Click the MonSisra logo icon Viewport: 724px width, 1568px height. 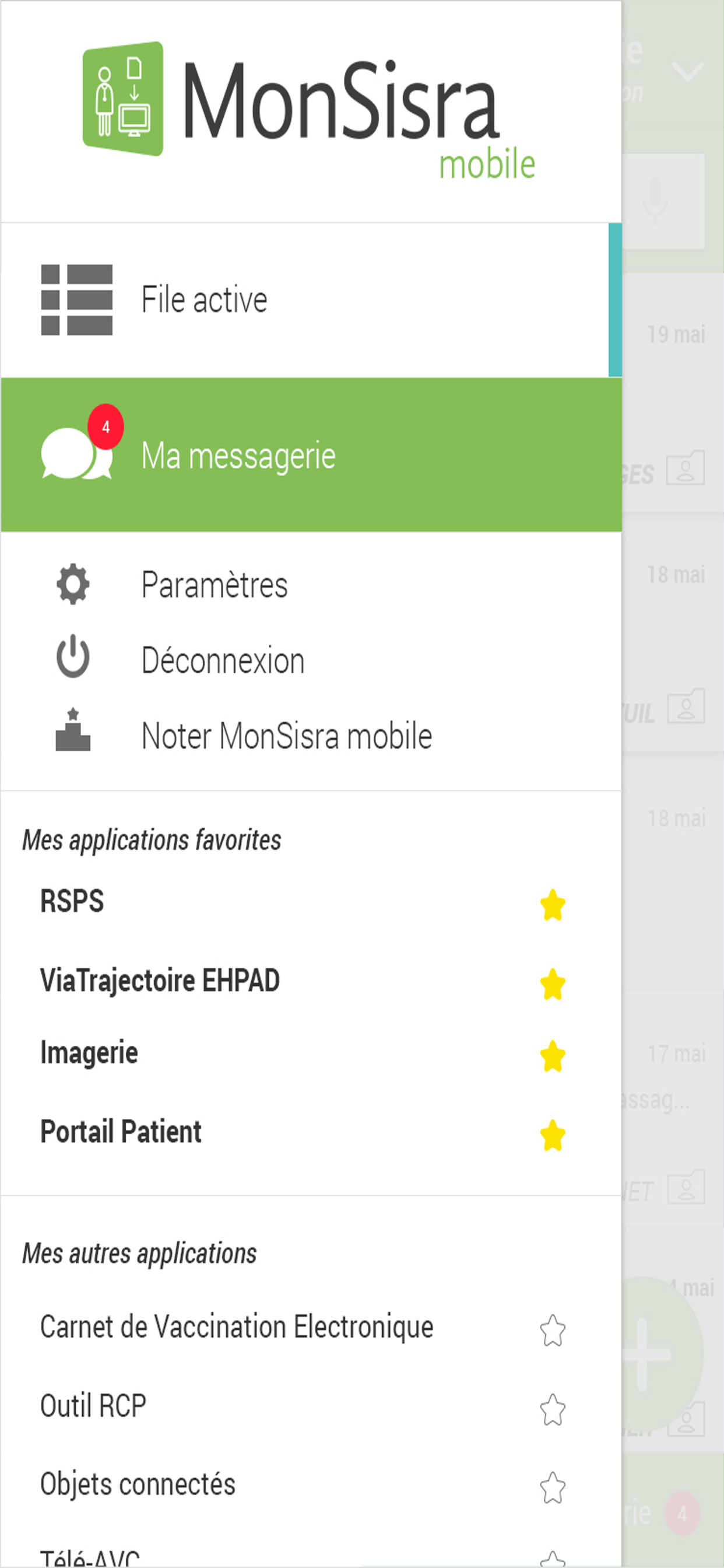pyautogui.click(x=122, y=100)
